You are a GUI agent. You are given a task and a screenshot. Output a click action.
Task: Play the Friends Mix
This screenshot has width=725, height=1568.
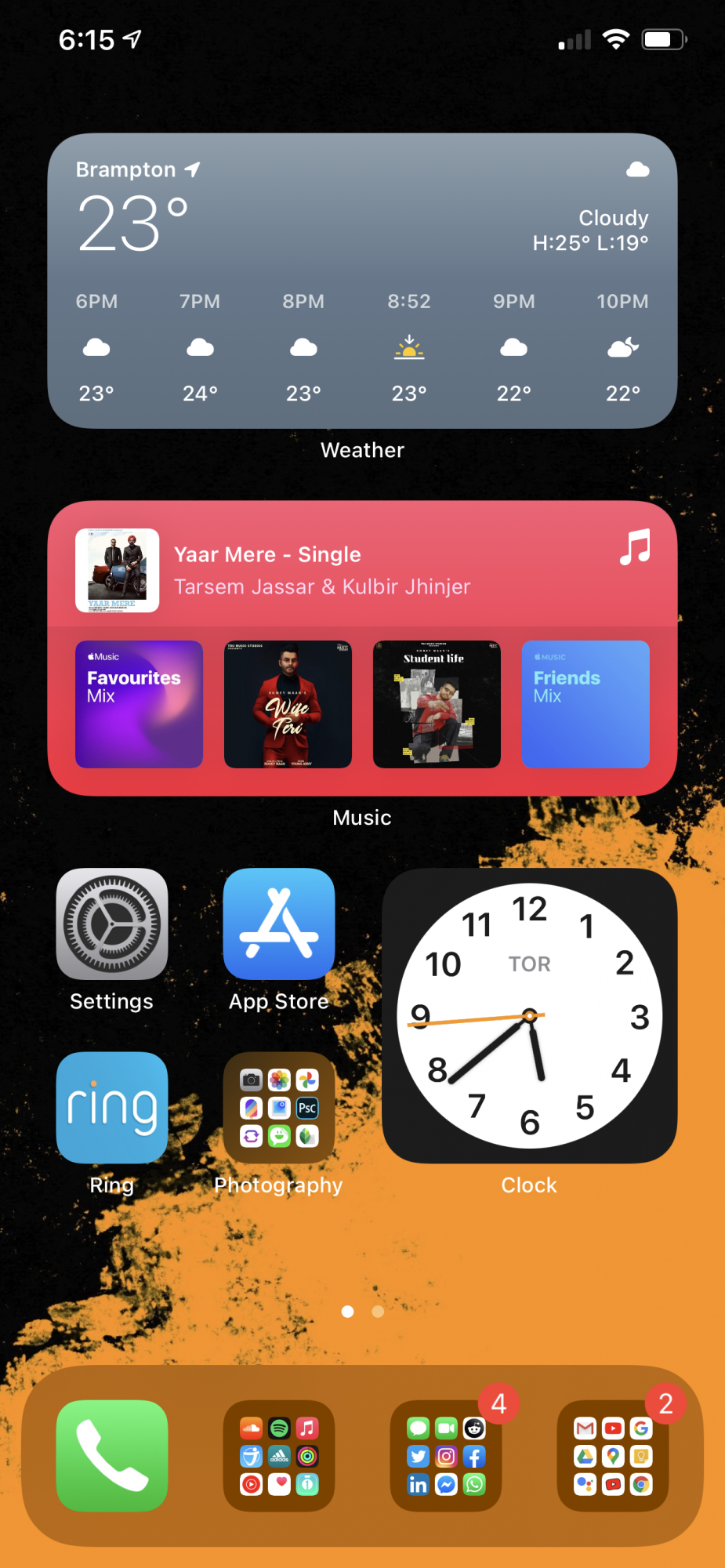coord(585,704)
